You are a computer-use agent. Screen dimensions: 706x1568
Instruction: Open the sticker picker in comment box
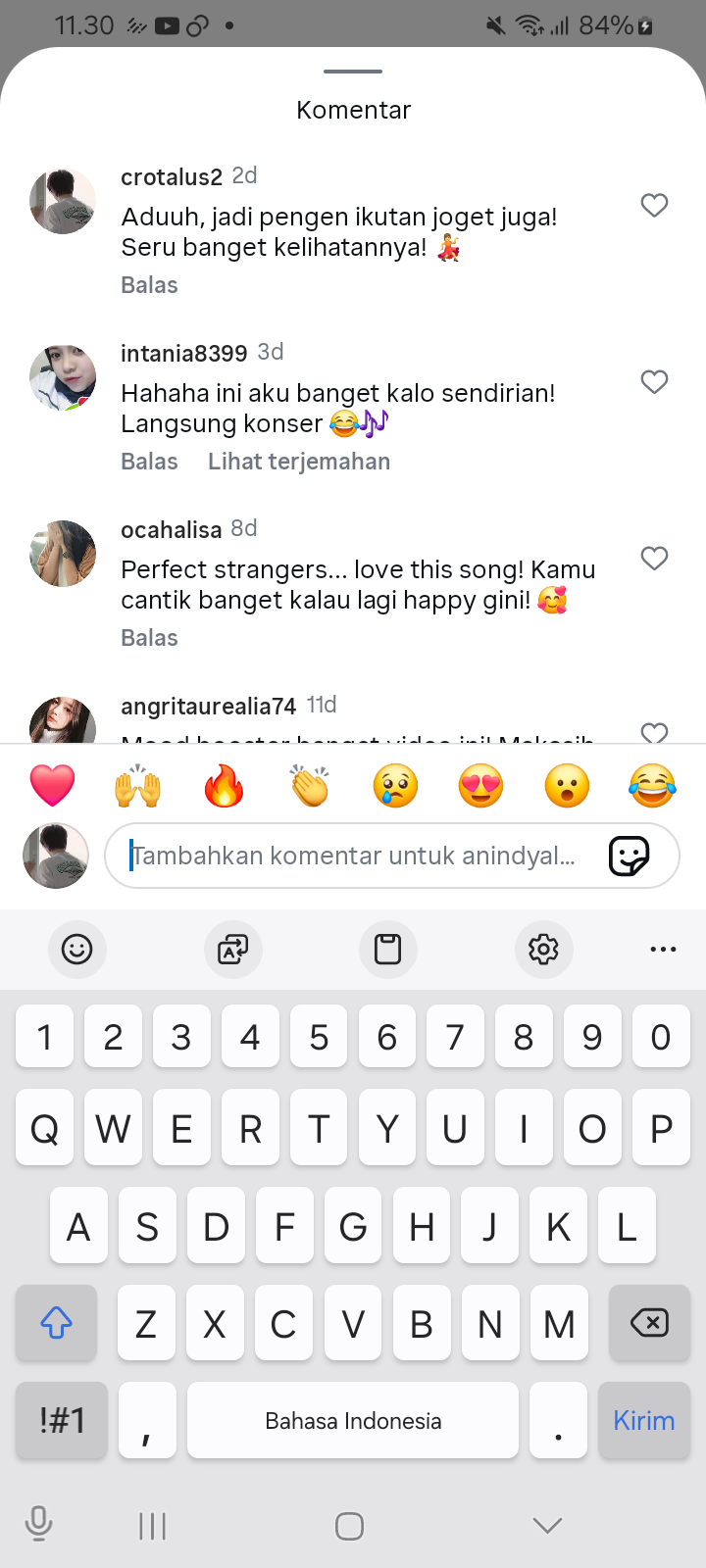click(x=629, y=856)
